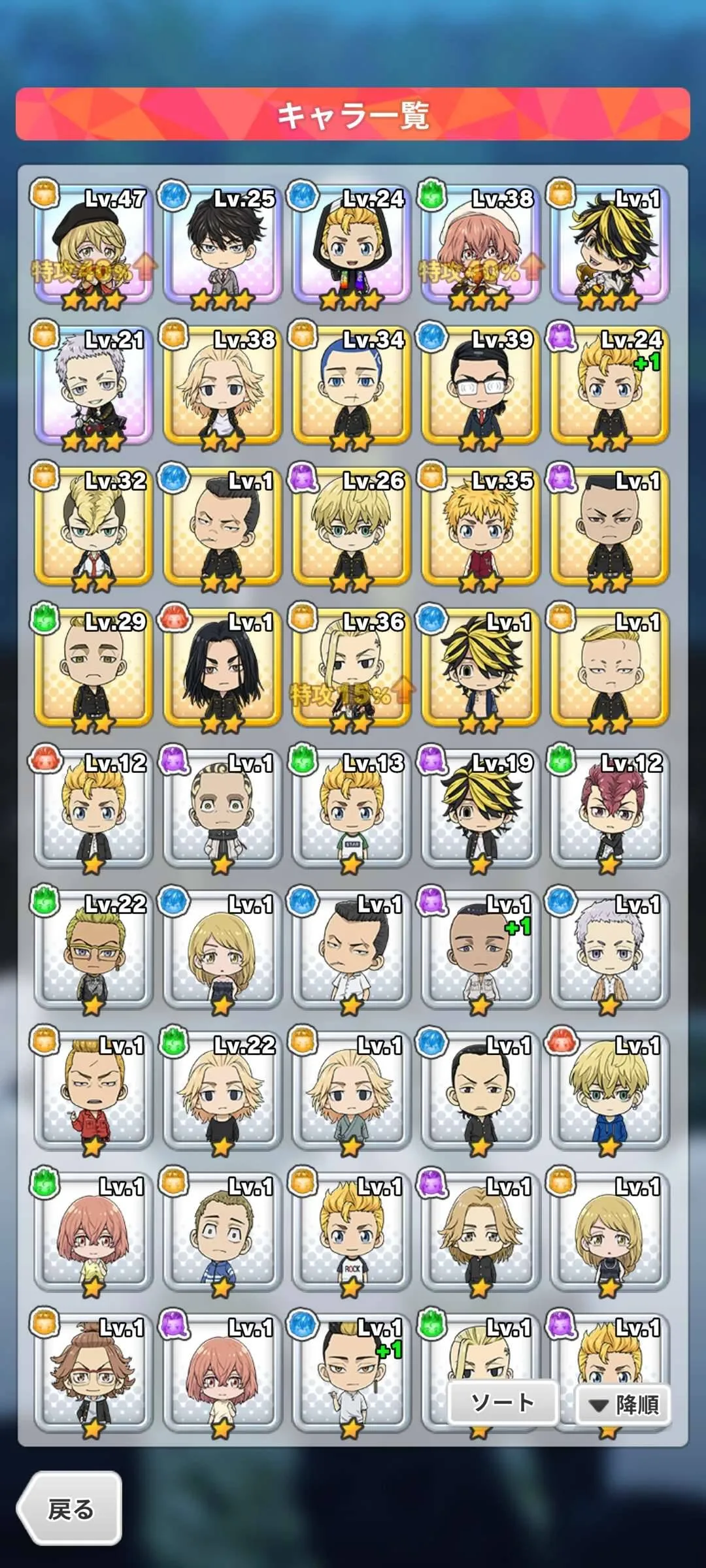Choose the Lv.21 silver-haired character
Screen dimensions: 706x1568
(x=93, y=385)
